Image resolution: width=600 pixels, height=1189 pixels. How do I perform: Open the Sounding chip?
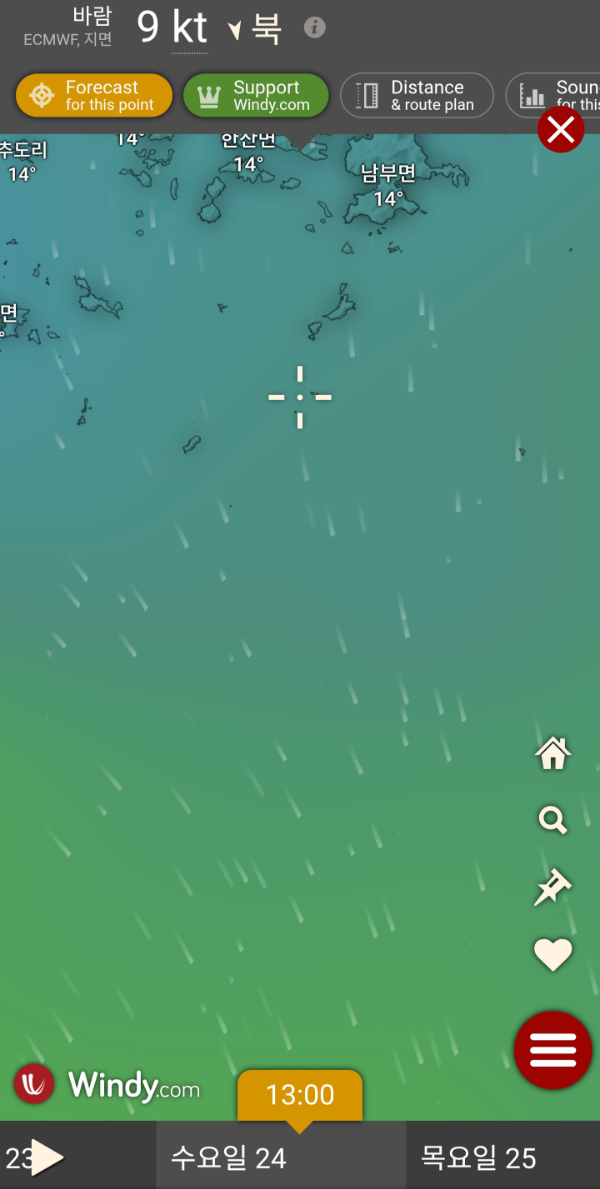tap(555, 96)
